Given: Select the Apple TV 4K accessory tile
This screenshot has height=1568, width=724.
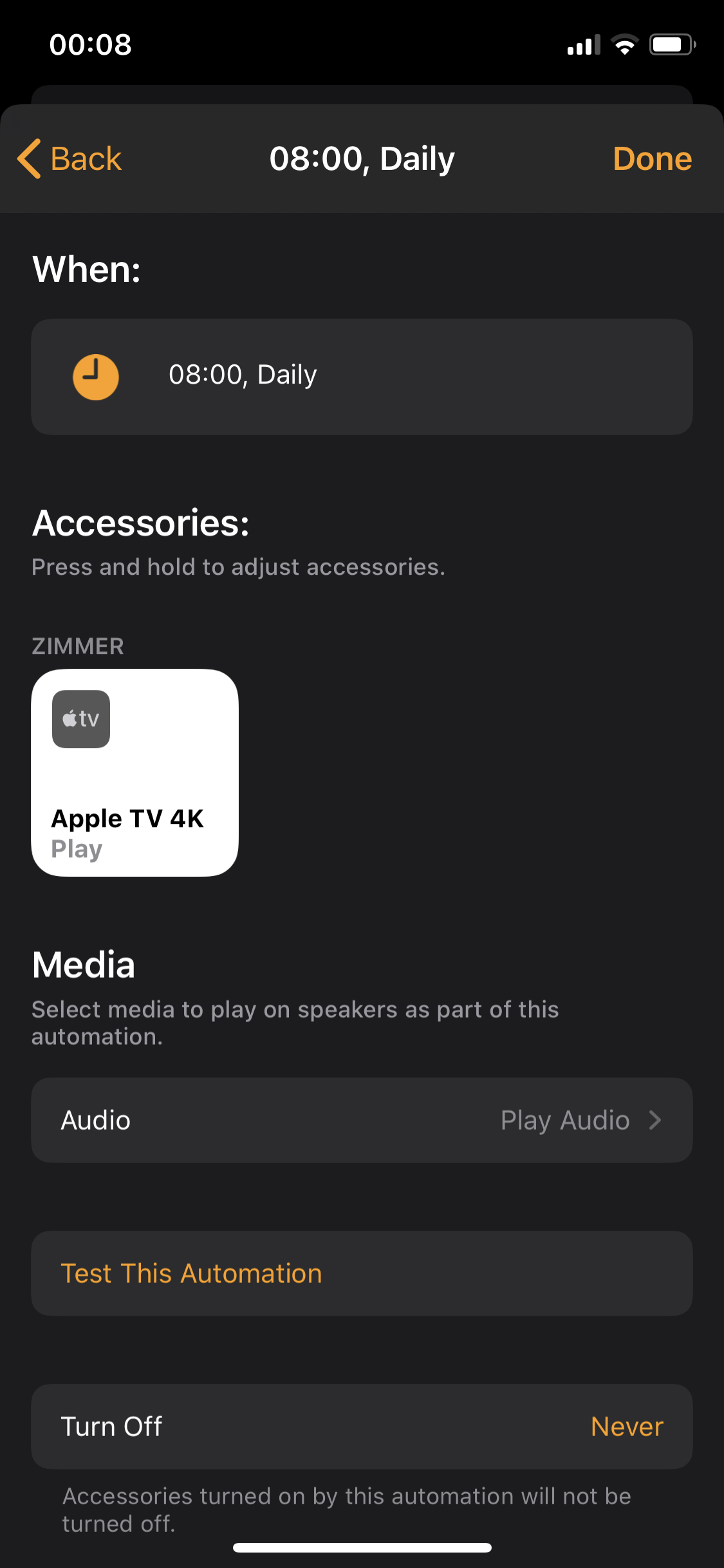Looking at the screenshot, I should click(135, 772).
